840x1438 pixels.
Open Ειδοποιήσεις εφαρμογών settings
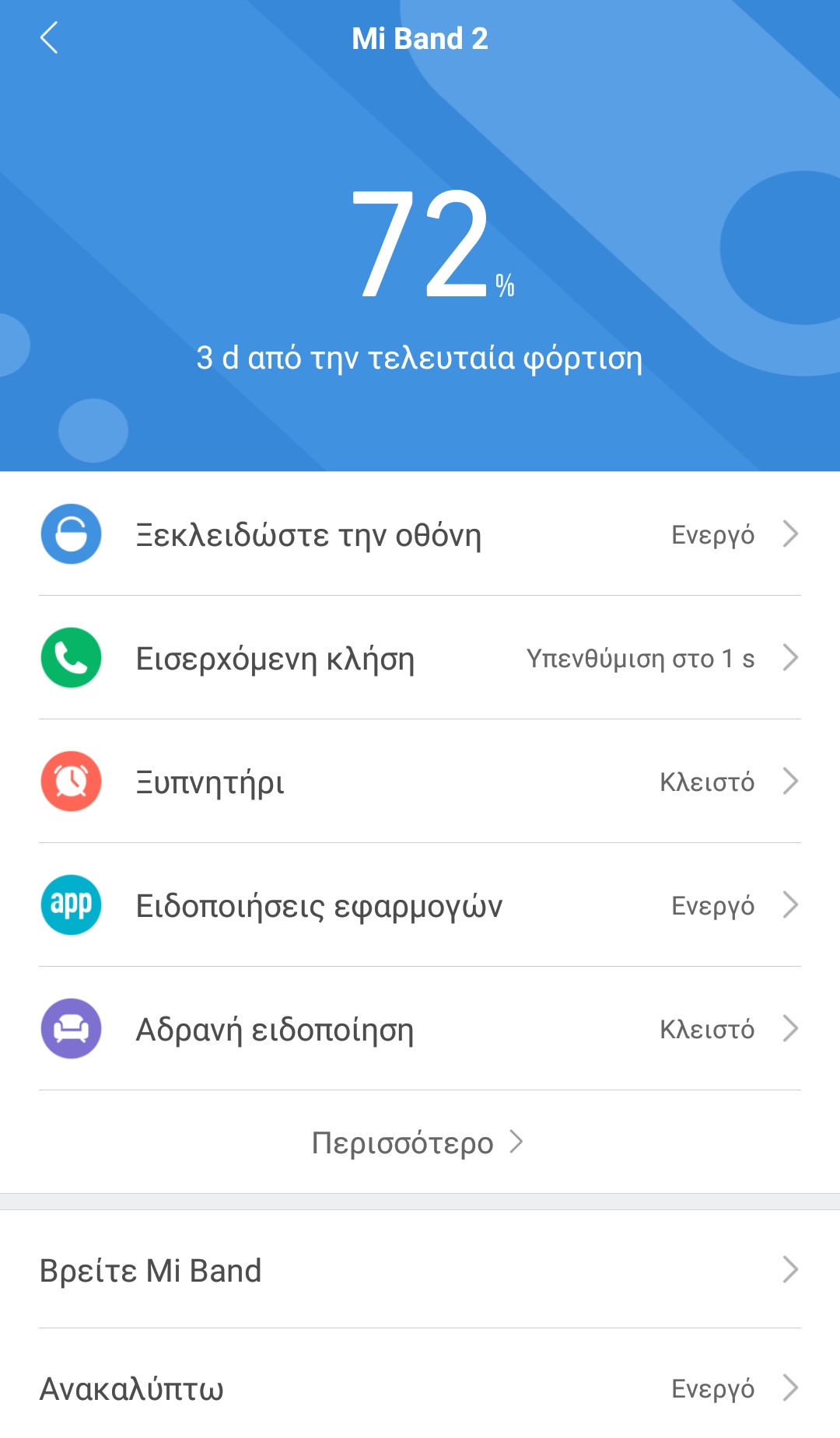[420, 905]
